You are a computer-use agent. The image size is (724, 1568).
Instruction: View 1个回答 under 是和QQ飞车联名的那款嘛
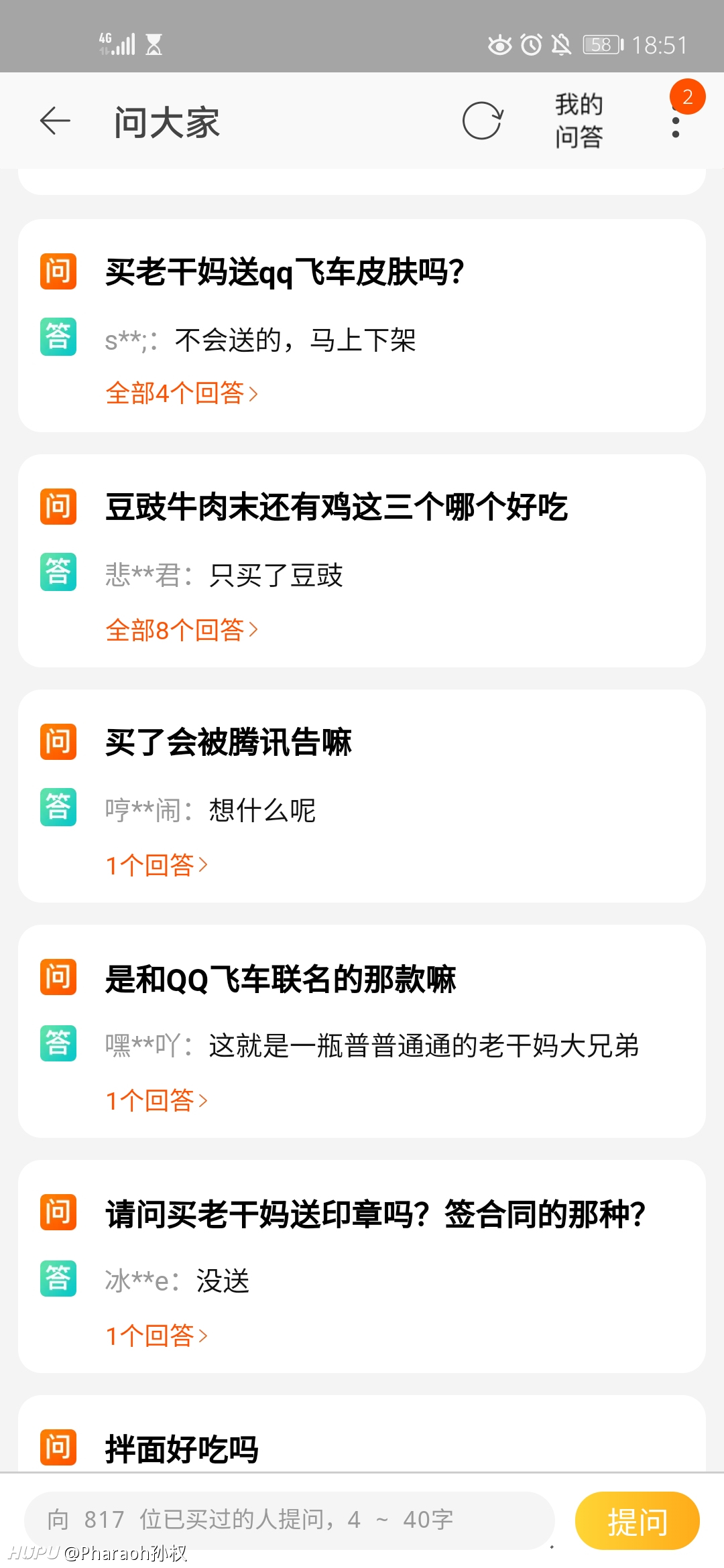(157, 1100)
